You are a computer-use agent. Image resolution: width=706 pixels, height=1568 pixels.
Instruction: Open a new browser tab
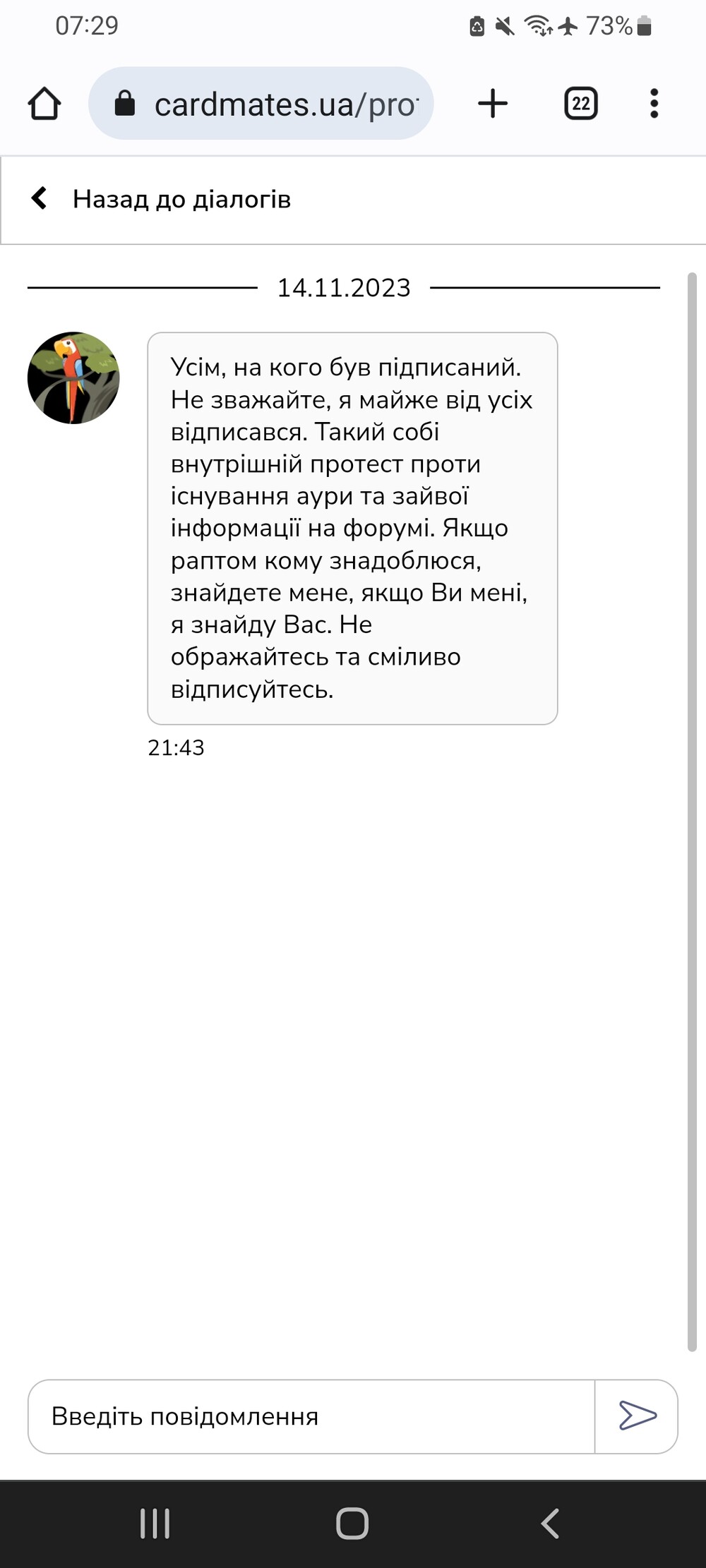[x=493, y=104]
